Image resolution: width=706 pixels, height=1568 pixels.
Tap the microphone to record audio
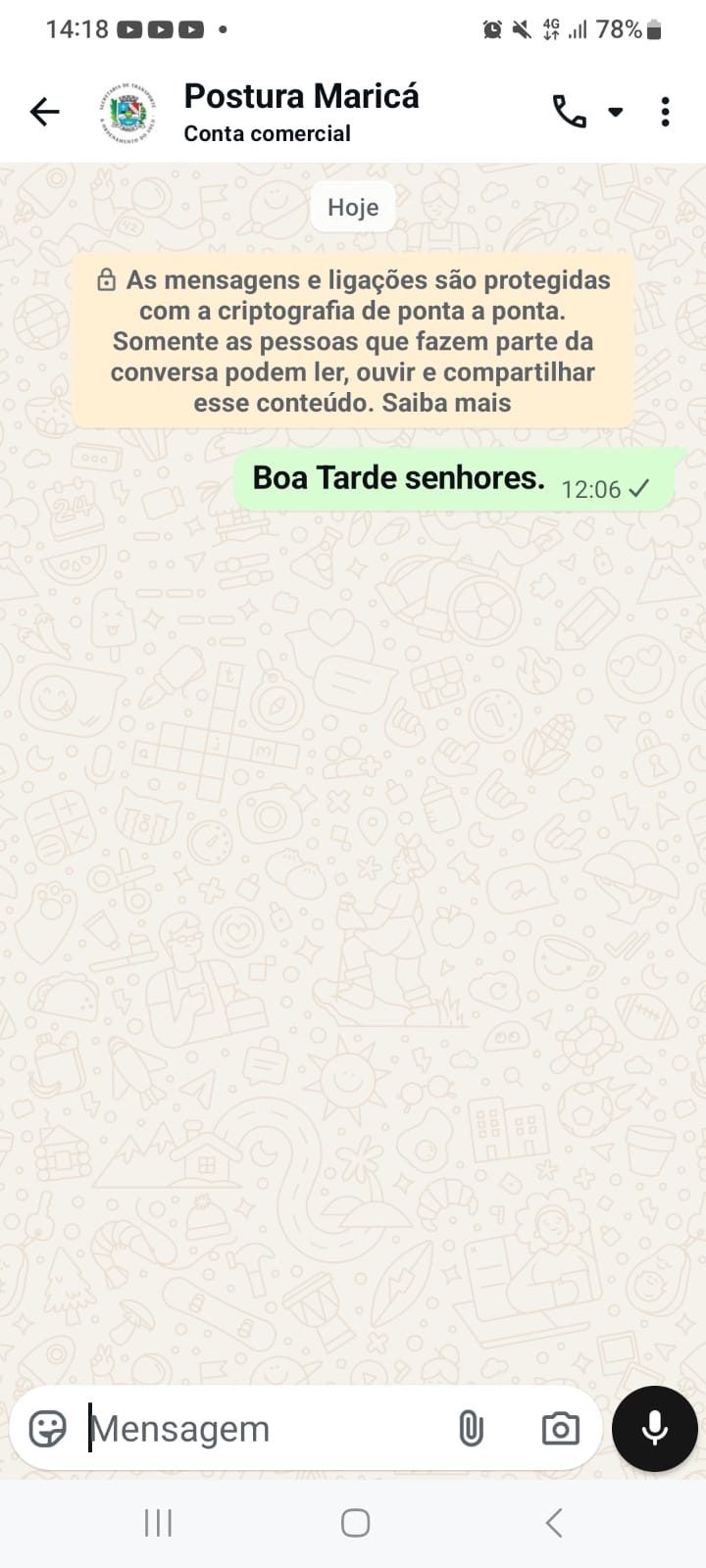coord(654,1429)
